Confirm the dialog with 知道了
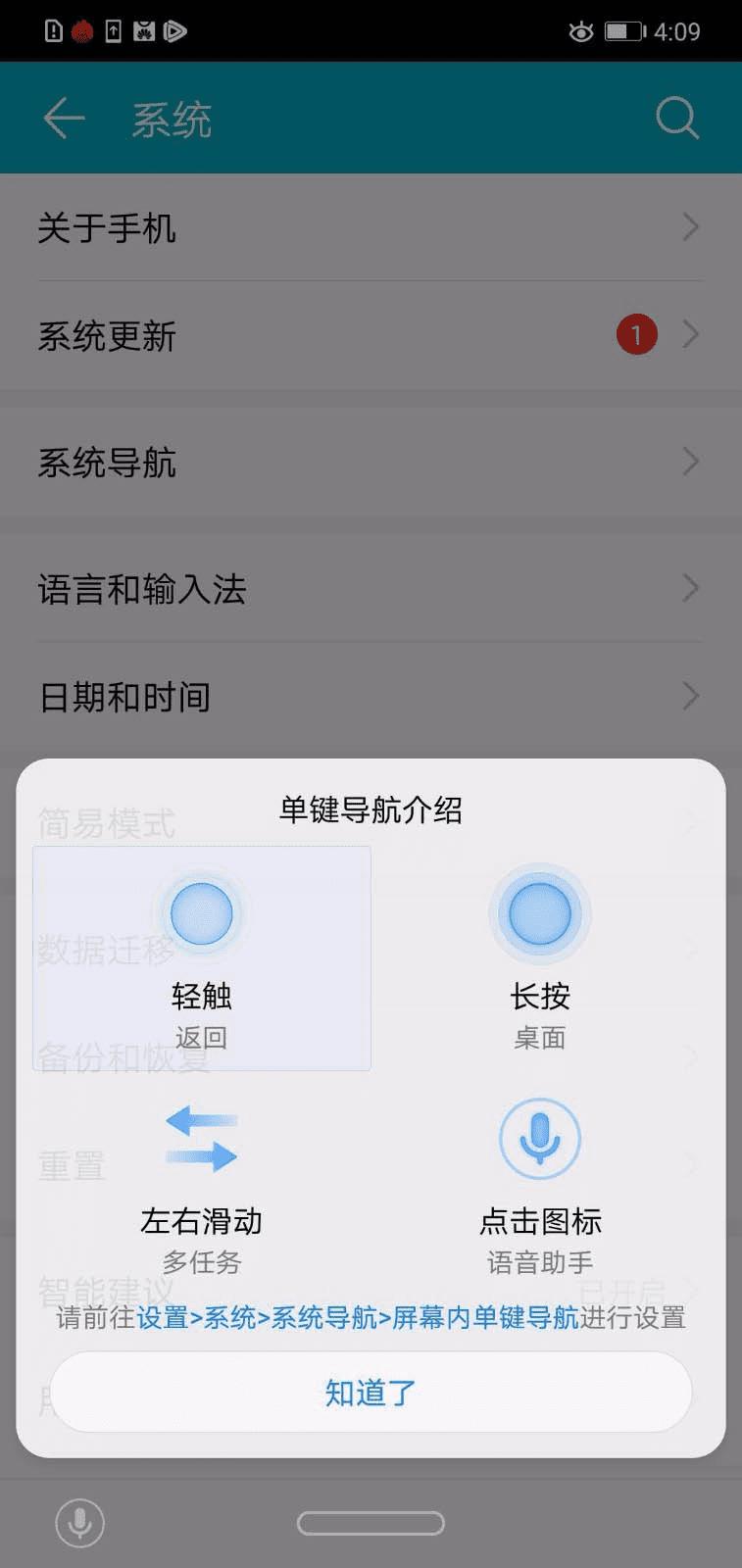Viewport: 742px width, 1568px height. pyautogui.click(x=371, y=1393)
